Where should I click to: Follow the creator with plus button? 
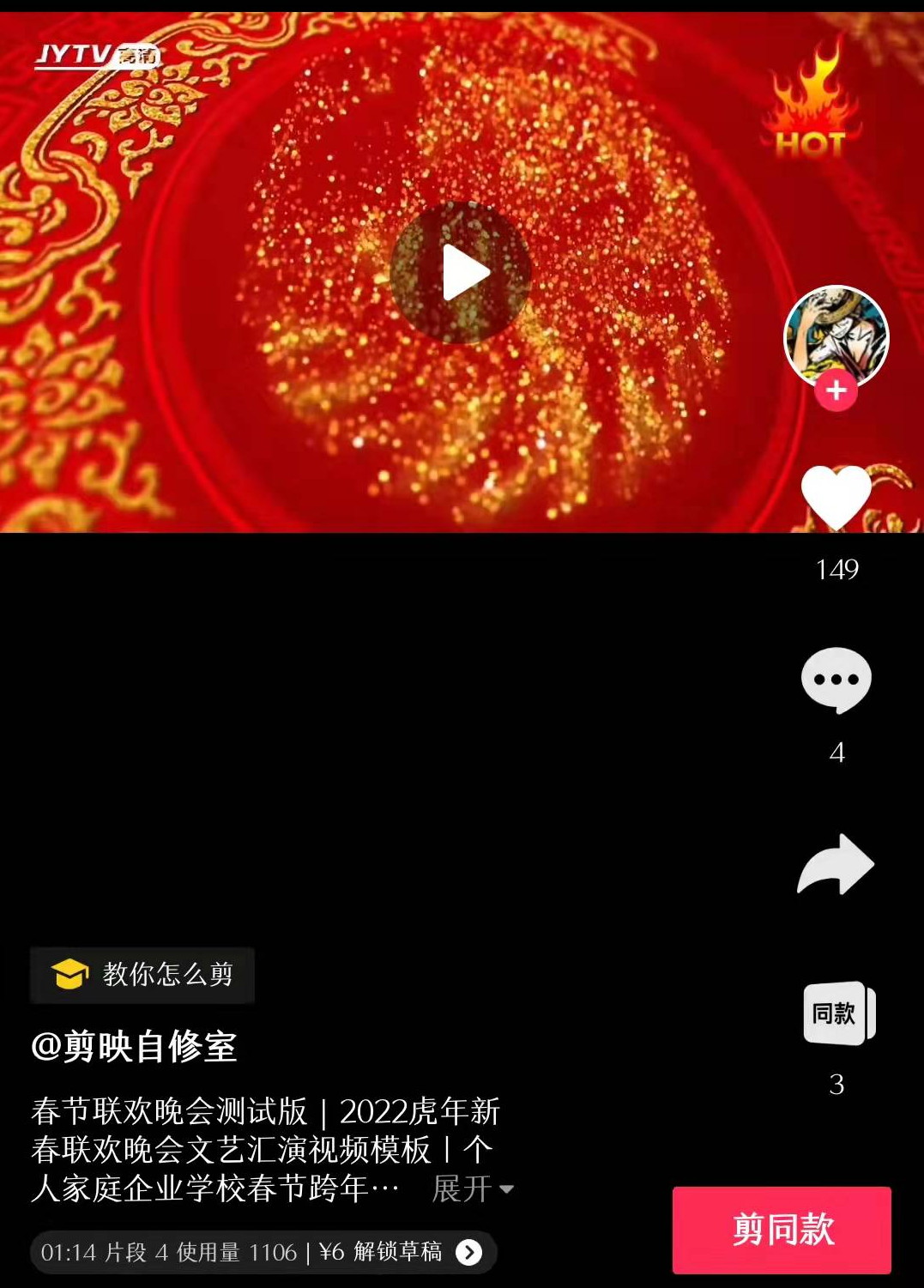[836, 391]
